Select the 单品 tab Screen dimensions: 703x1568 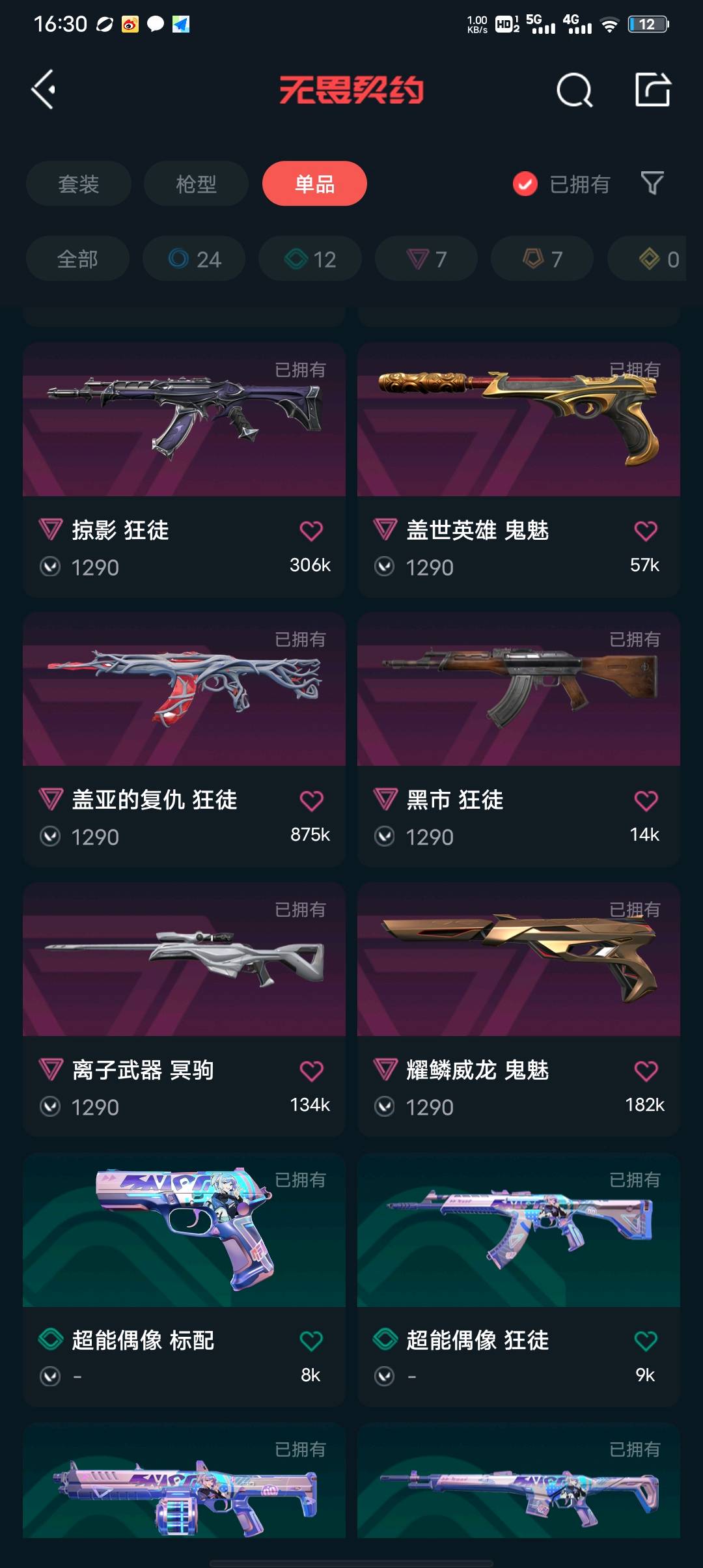314,184
